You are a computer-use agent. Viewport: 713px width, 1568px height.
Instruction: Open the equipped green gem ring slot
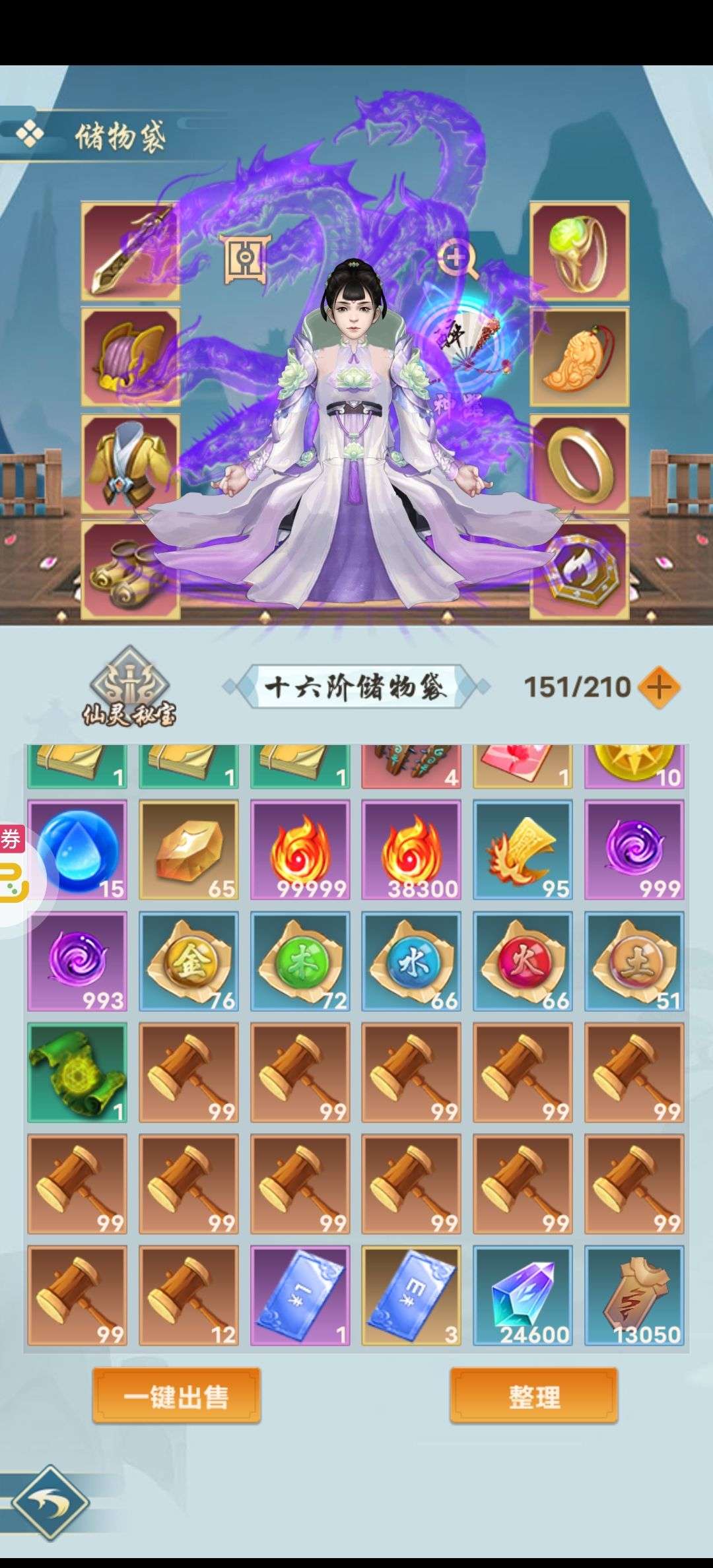pyautogui.click(x=580, y=251)
